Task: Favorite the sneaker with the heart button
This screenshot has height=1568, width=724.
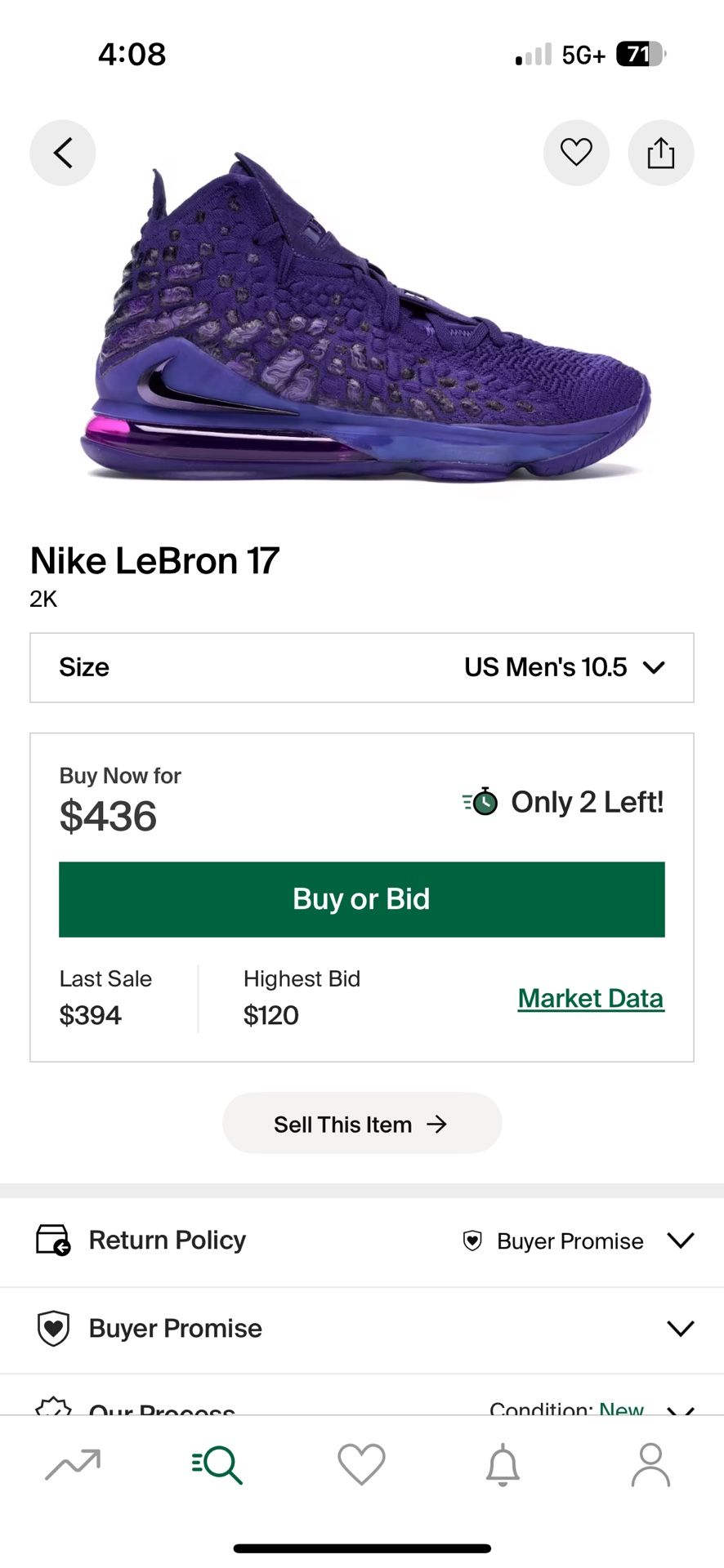Action: point(576,152)
